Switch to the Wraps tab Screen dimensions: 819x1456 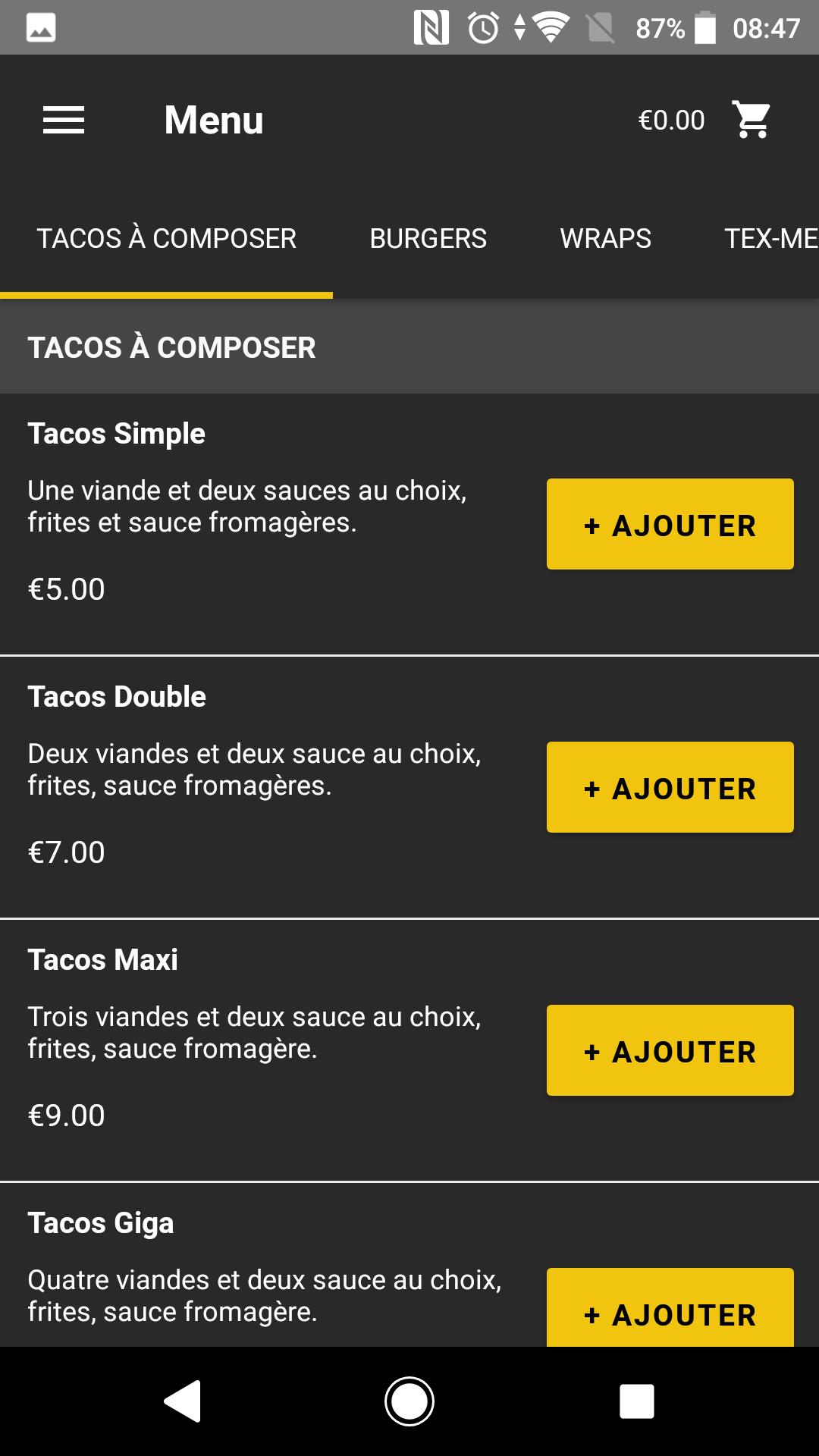pyautogui.click(x=605, y=238)
